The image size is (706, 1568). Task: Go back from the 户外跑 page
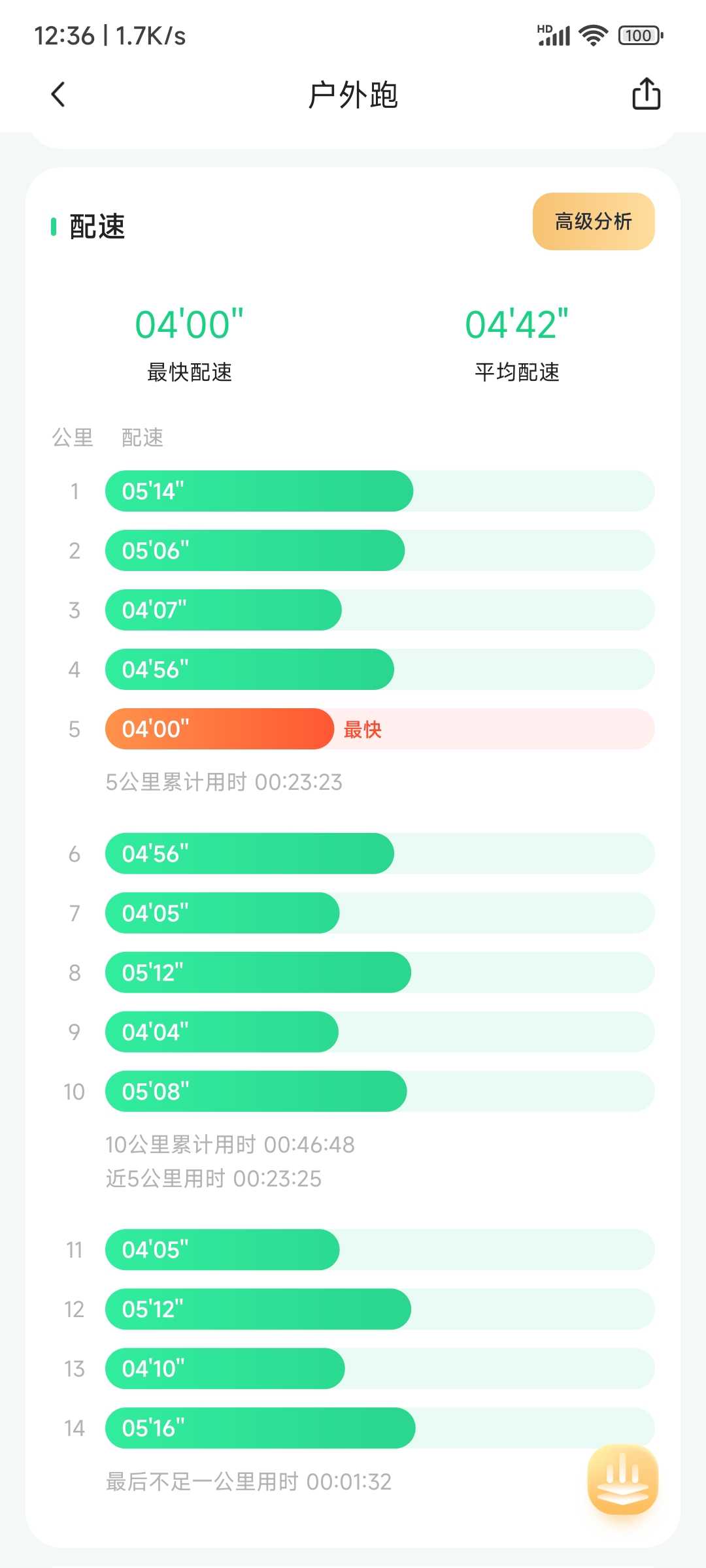(58, 95)
